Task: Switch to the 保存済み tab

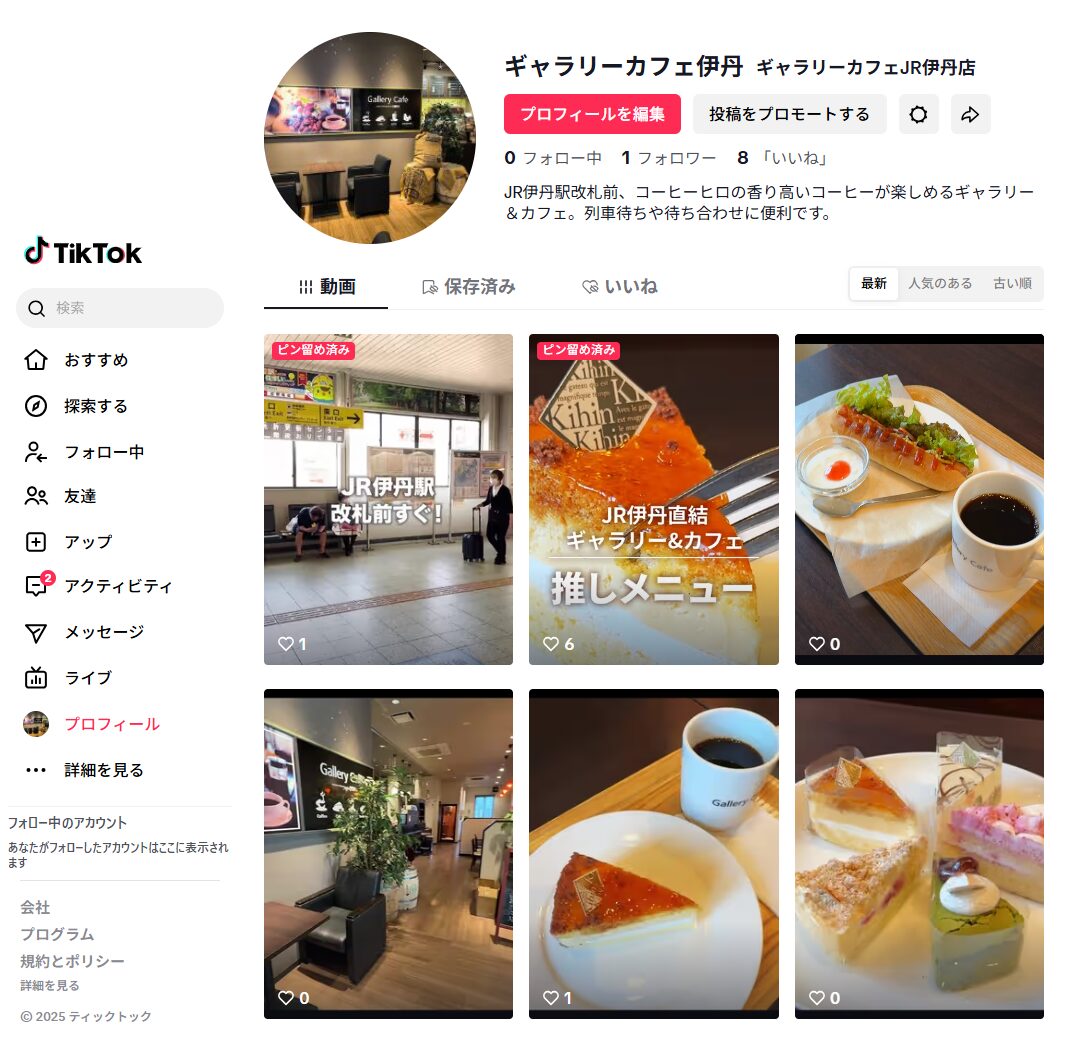Action: coord(469,287)
